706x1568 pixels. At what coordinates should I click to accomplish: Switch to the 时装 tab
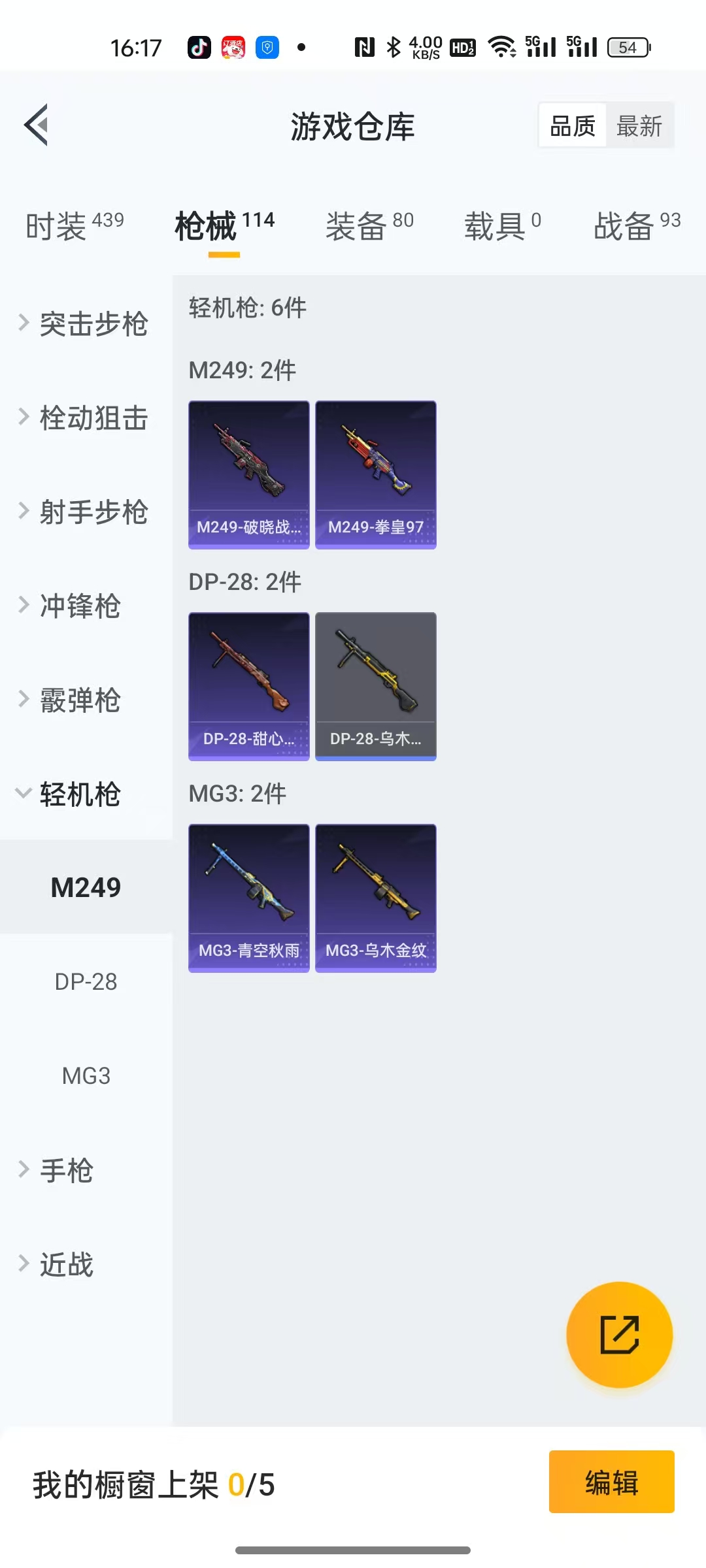[75, 226]
